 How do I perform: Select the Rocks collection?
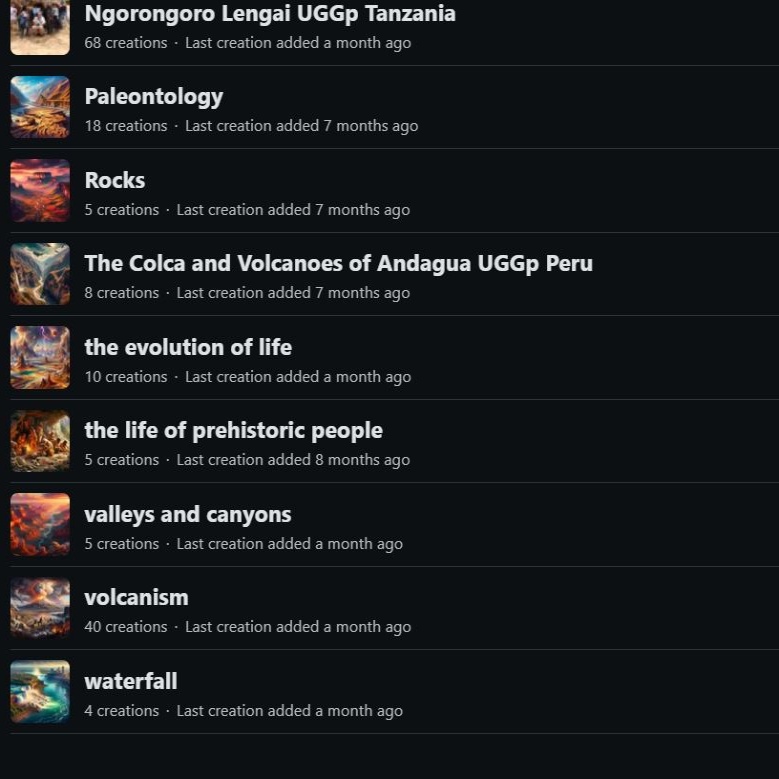click(115, 181)
